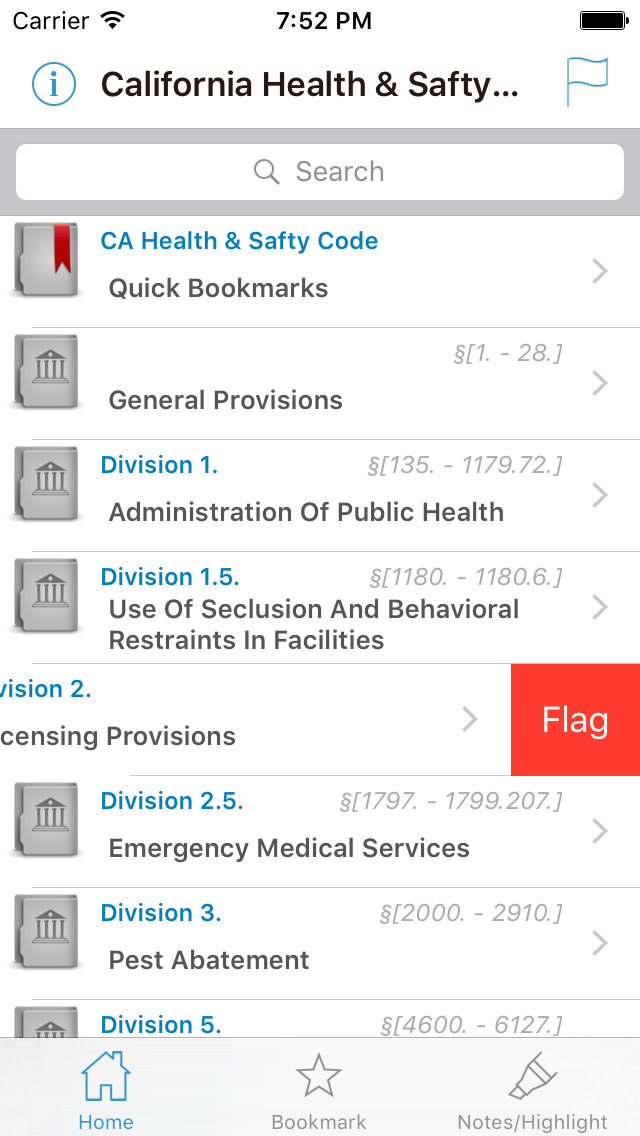This screenshot has height=1136, width=640.
Task: Open Quick Bookmarks
Action: 320,271
